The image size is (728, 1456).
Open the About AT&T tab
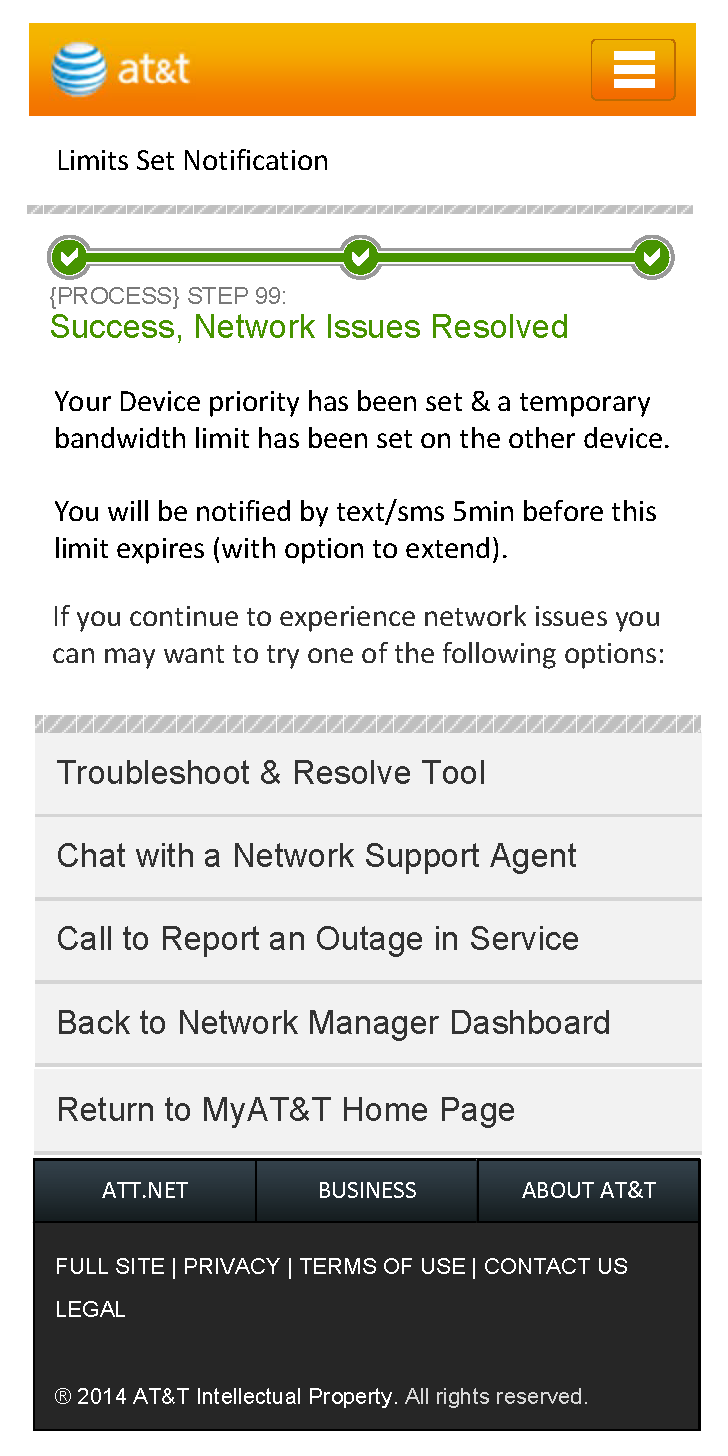pos(588,1190)
